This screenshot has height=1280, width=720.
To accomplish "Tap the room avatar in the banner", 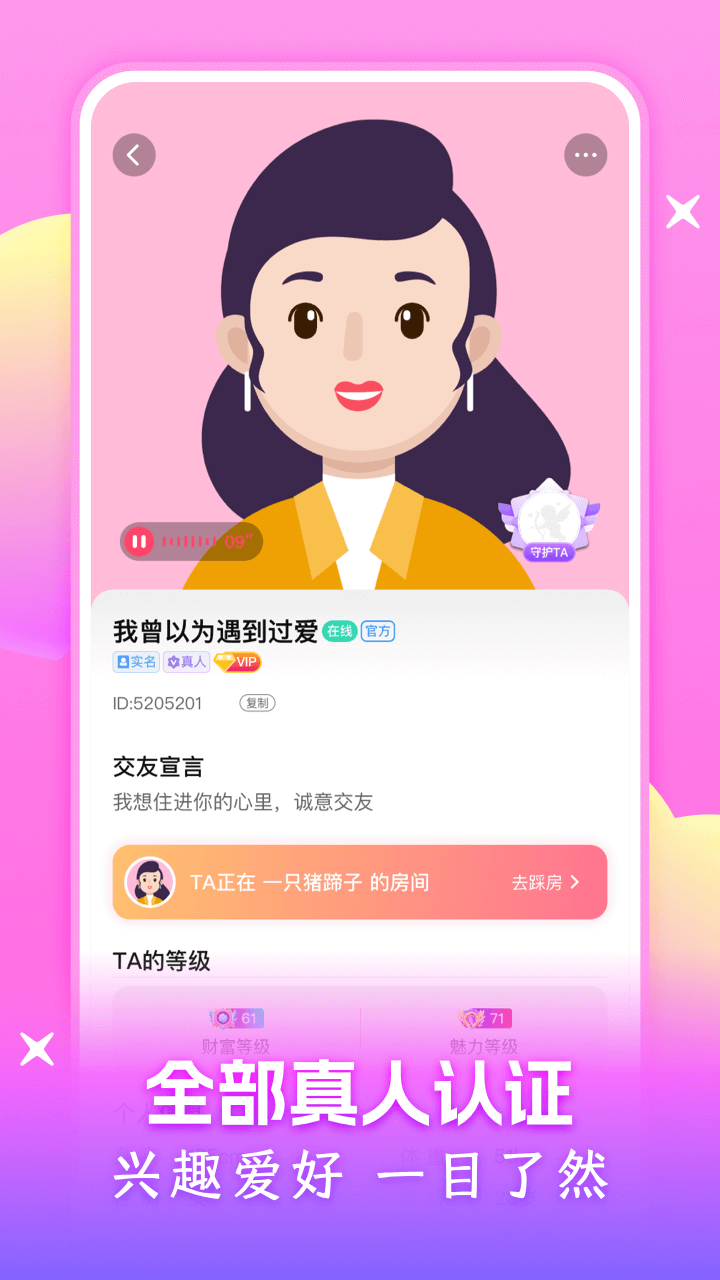I will [x=151, y=882].
